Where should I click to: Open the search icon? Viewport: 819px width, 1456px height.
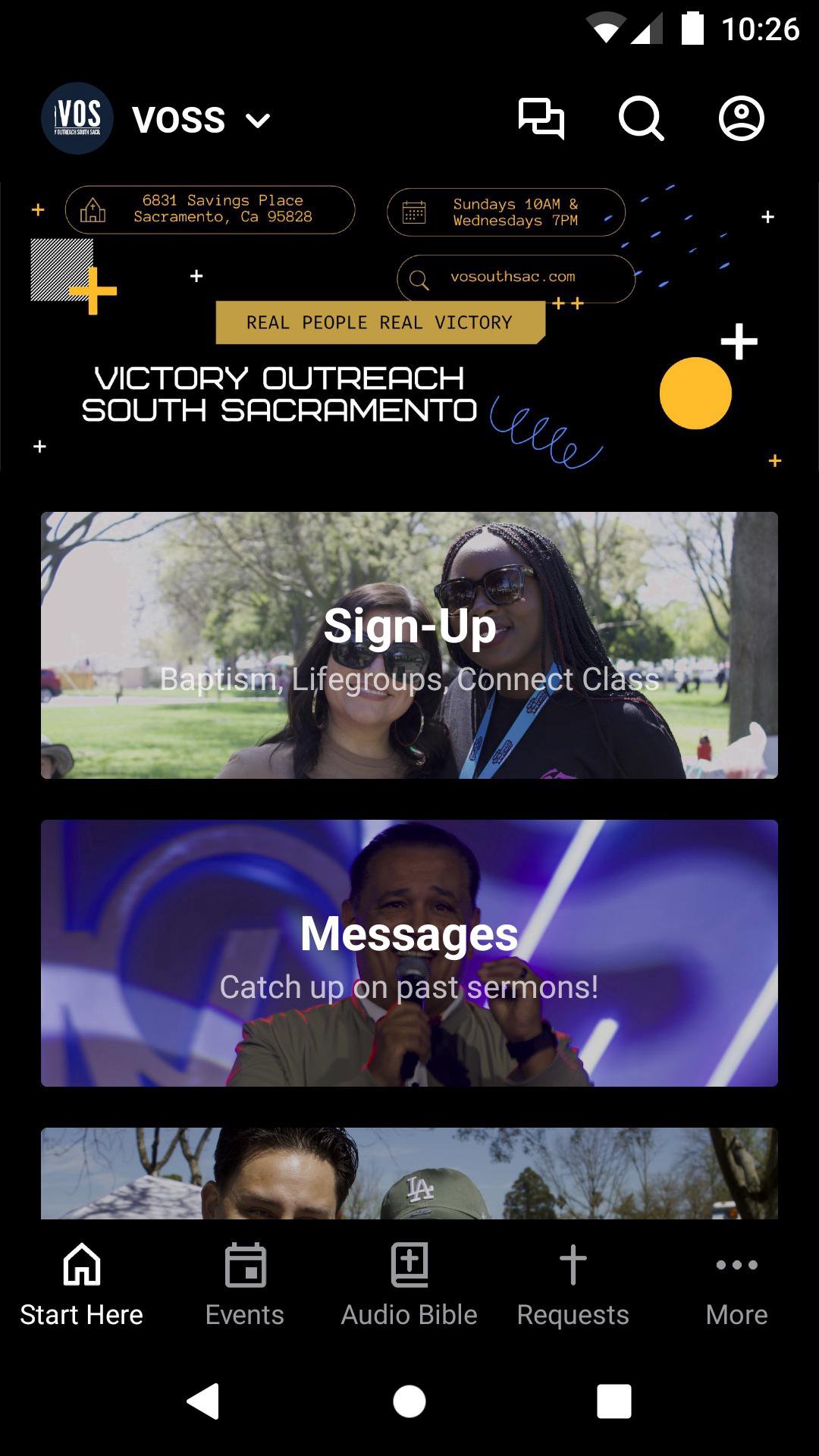coord(641,118)
